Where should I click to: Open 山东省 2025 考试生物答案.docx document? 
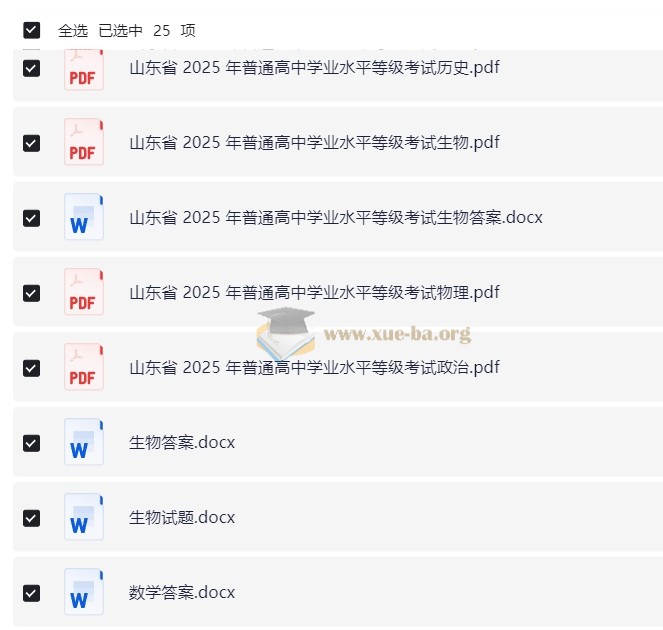tap(335, 217)
